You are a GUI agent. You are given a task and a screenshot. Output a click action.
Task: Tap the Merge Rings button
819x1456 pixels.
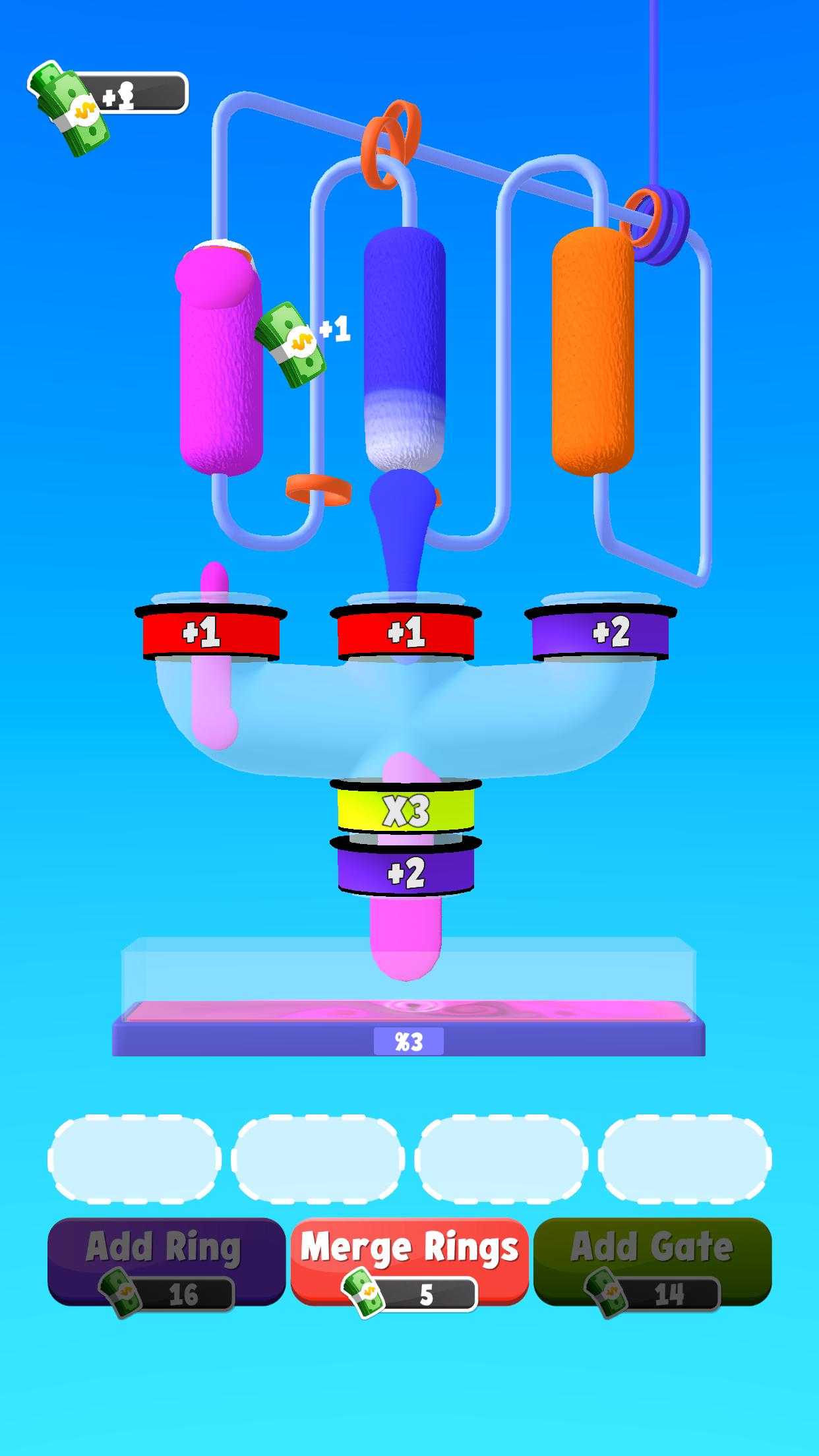409,1261
